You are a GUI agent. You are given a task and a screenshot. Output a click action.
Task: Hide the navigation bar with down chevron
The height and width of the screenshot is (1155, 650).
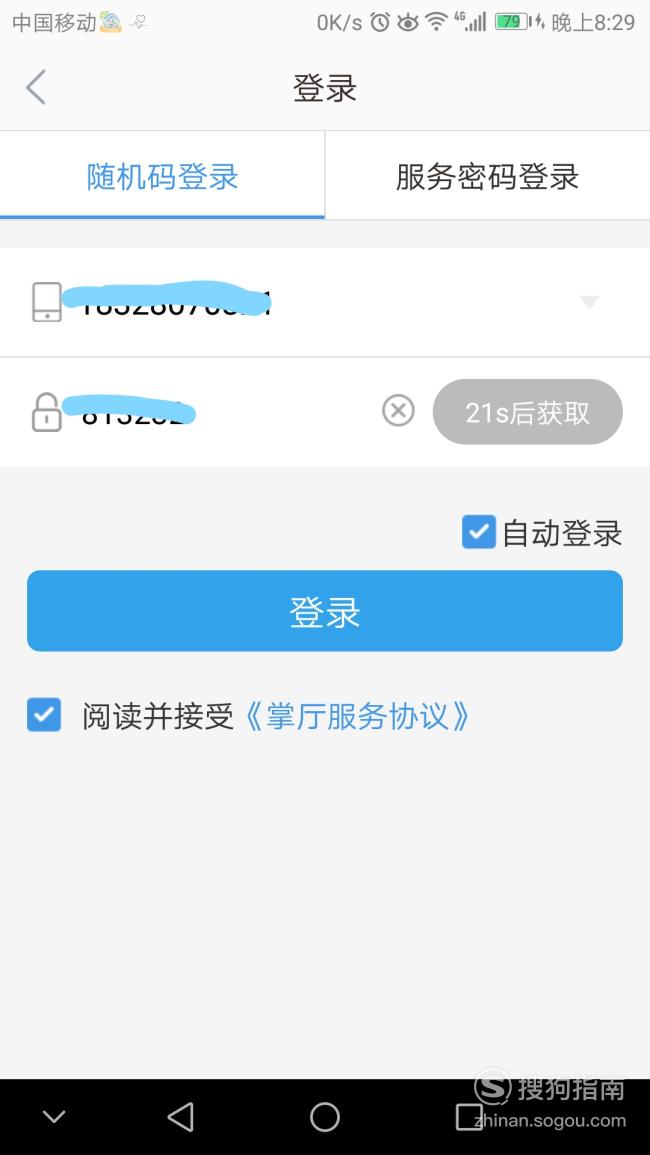click(x=54, y=1117)
